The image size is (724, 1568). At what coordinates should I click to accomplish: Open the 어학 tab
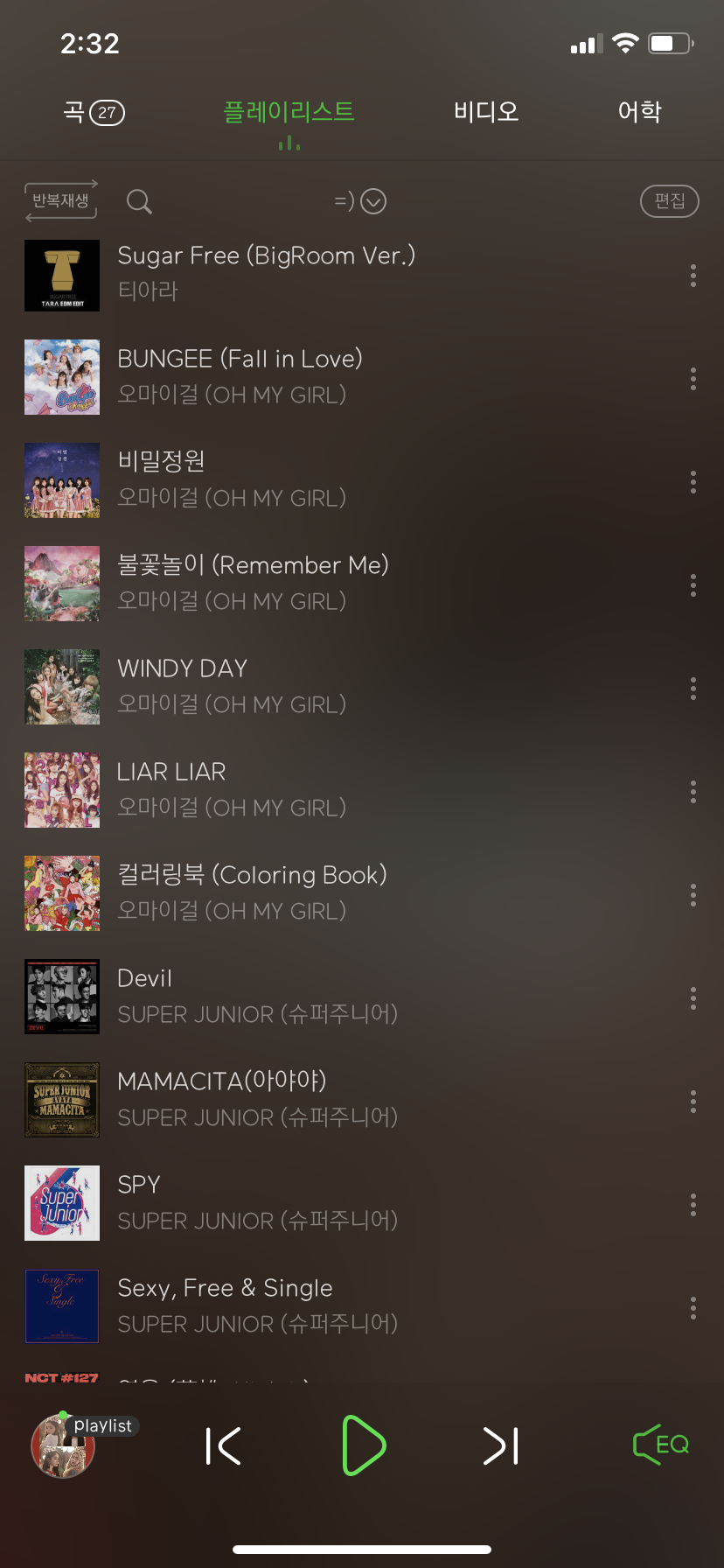pyautogui.click(x=639, y=112)
